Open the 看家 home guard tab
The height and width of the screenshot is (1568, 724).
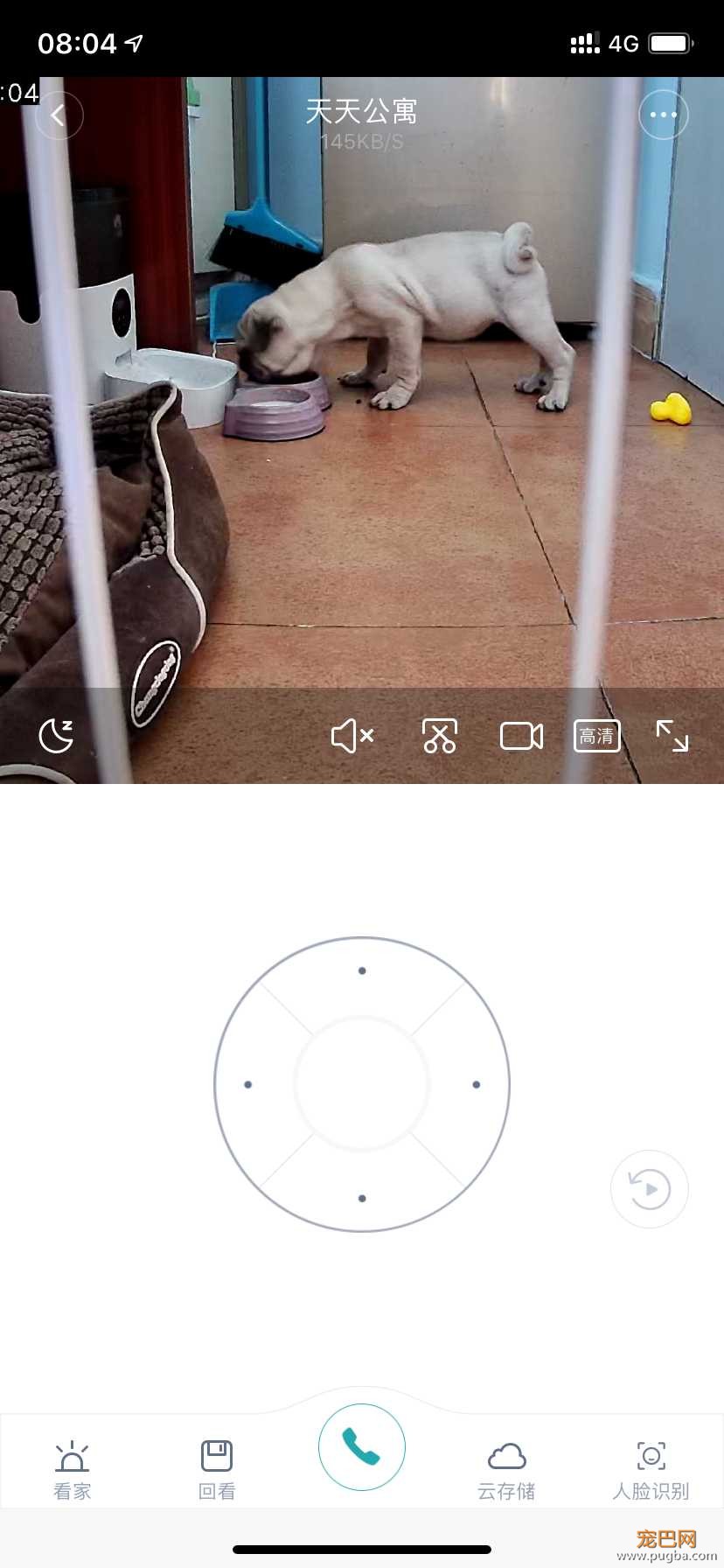[x=72, y=1469]
